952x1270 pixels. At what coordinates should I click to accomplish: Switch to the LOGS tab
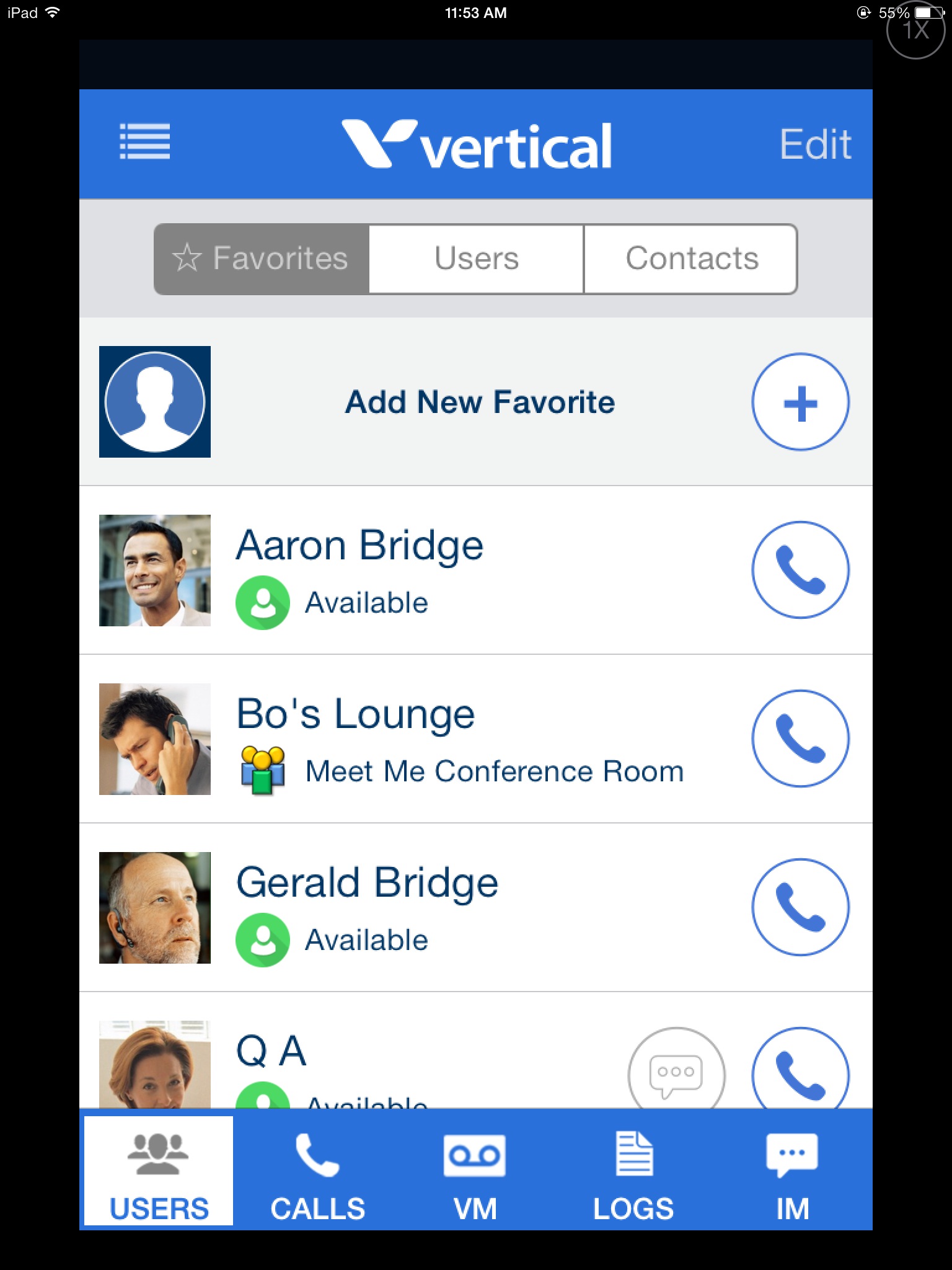(x=633, y=1173)
